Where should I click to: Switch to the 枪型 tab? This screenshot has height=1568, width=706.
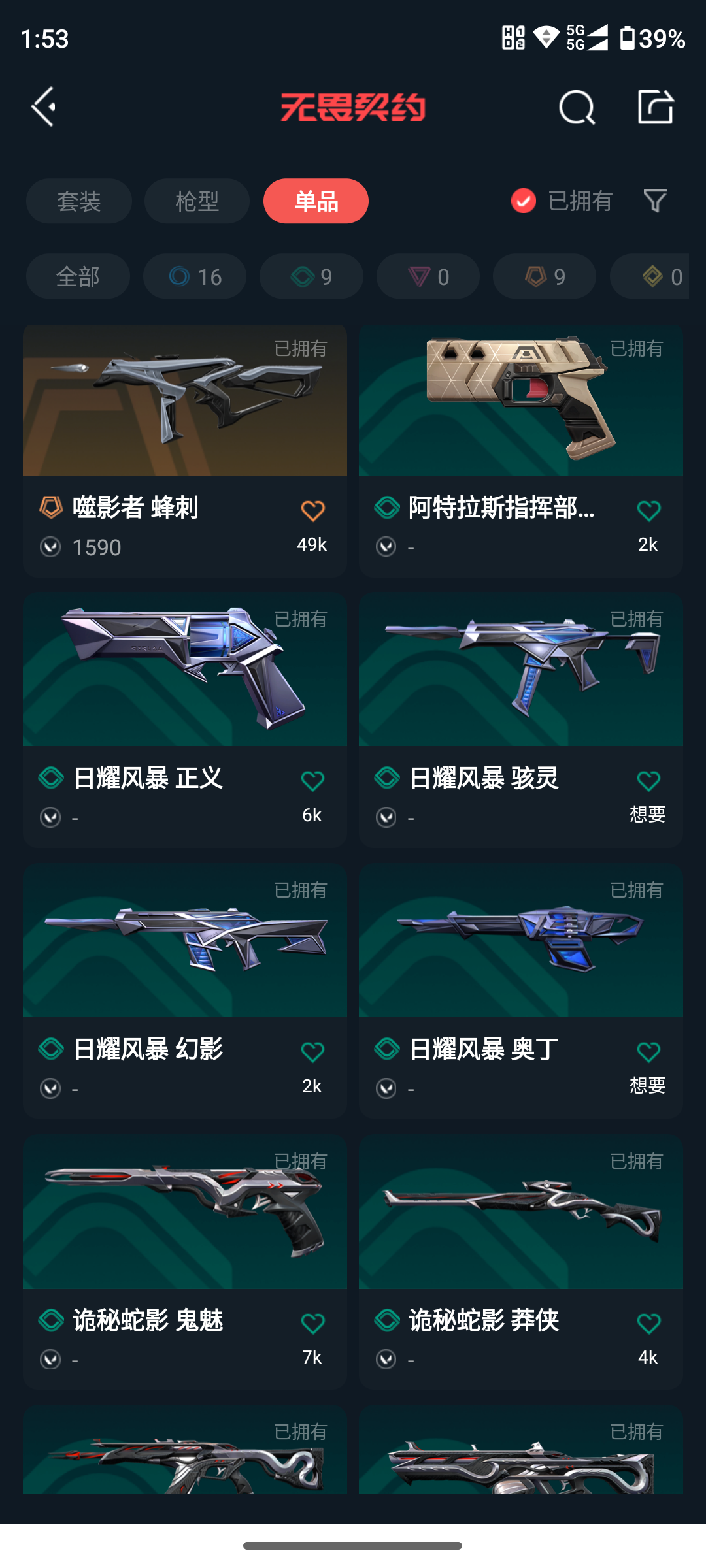(197, 201)
